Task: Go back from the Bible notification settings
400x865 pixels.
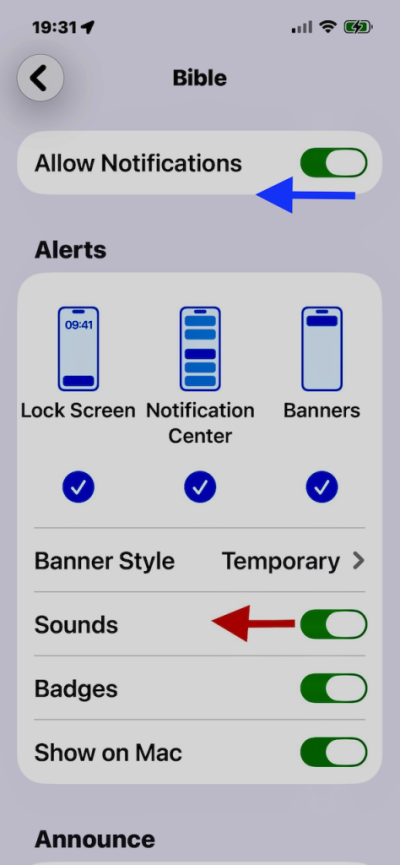Action: [x=40, y=78]
